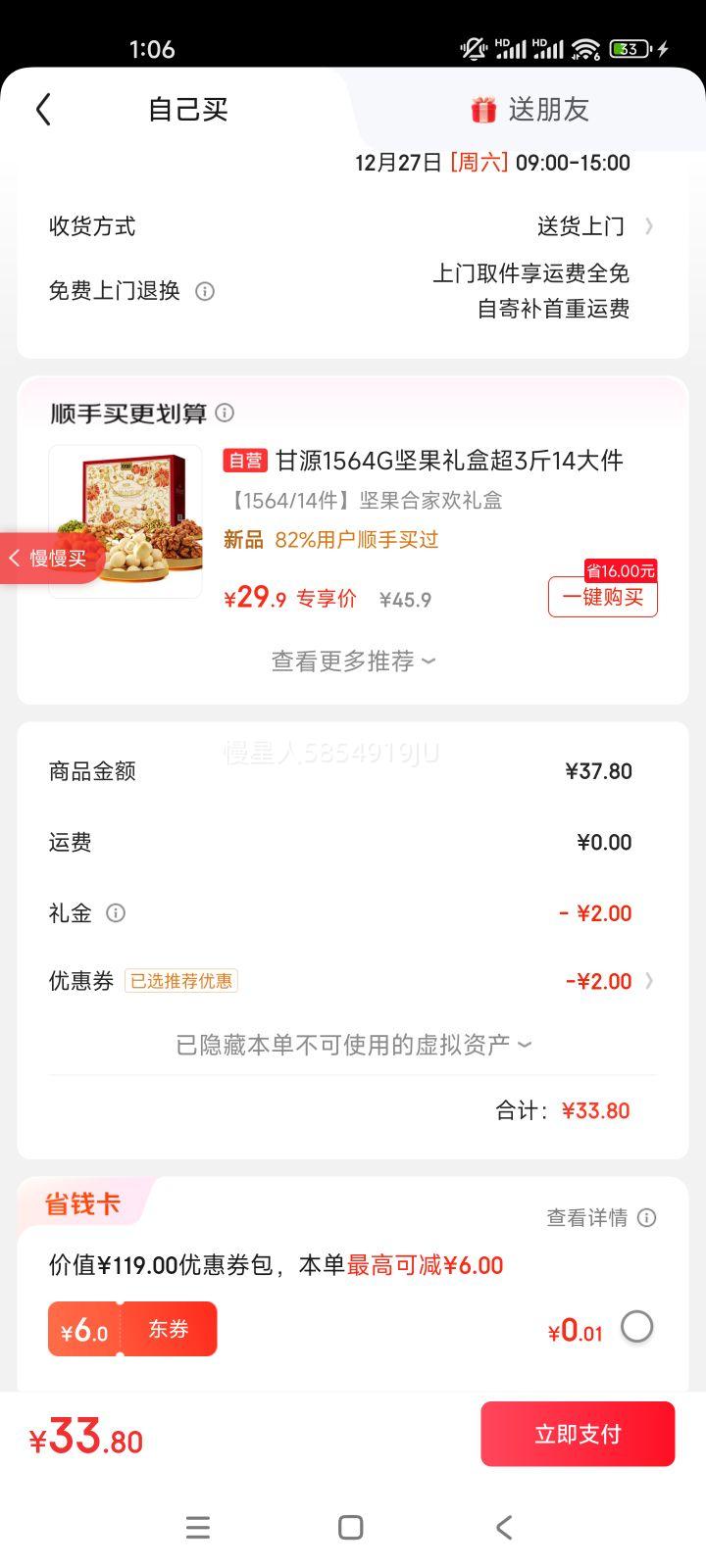This screenshot has height=1568, width=706.
Task: Tap the back arrow at top left
Action: [x=43, y=109]
